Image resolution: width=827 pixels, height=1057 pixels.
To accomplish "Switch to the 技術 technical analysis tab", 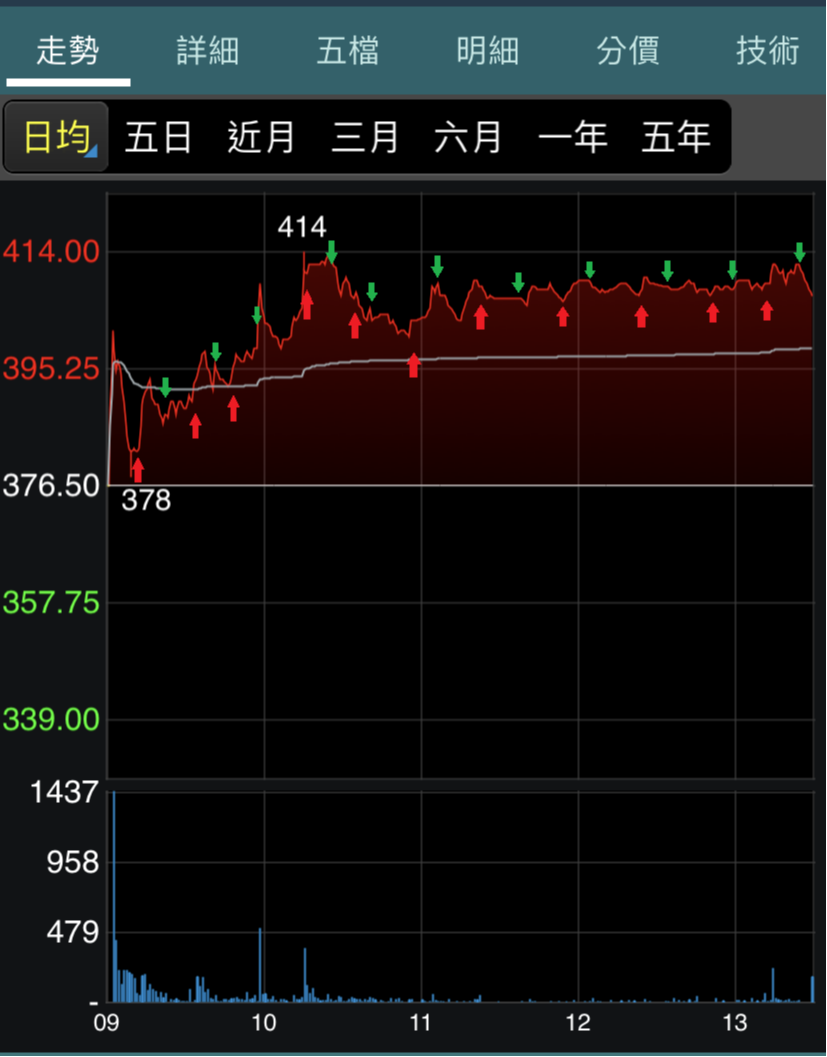I will pos(767,51).
